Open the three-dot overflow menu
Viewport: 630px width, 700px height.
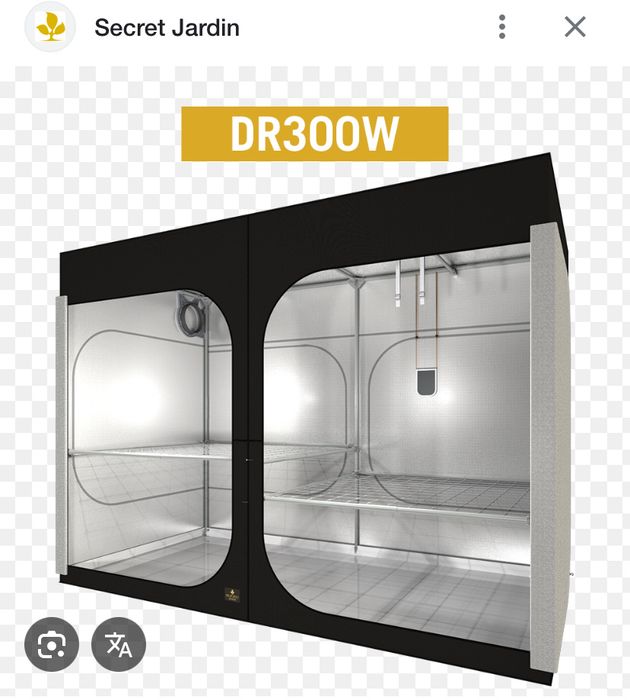(x=502, y=27)
